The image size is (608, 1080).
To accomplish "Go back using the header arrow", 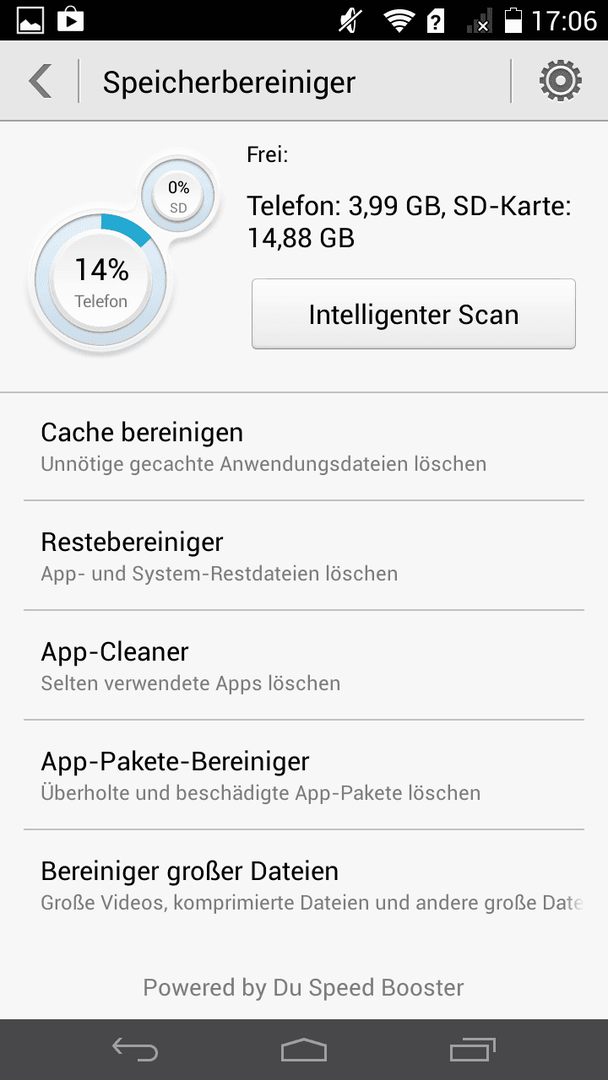I will [x=40, y=81].
